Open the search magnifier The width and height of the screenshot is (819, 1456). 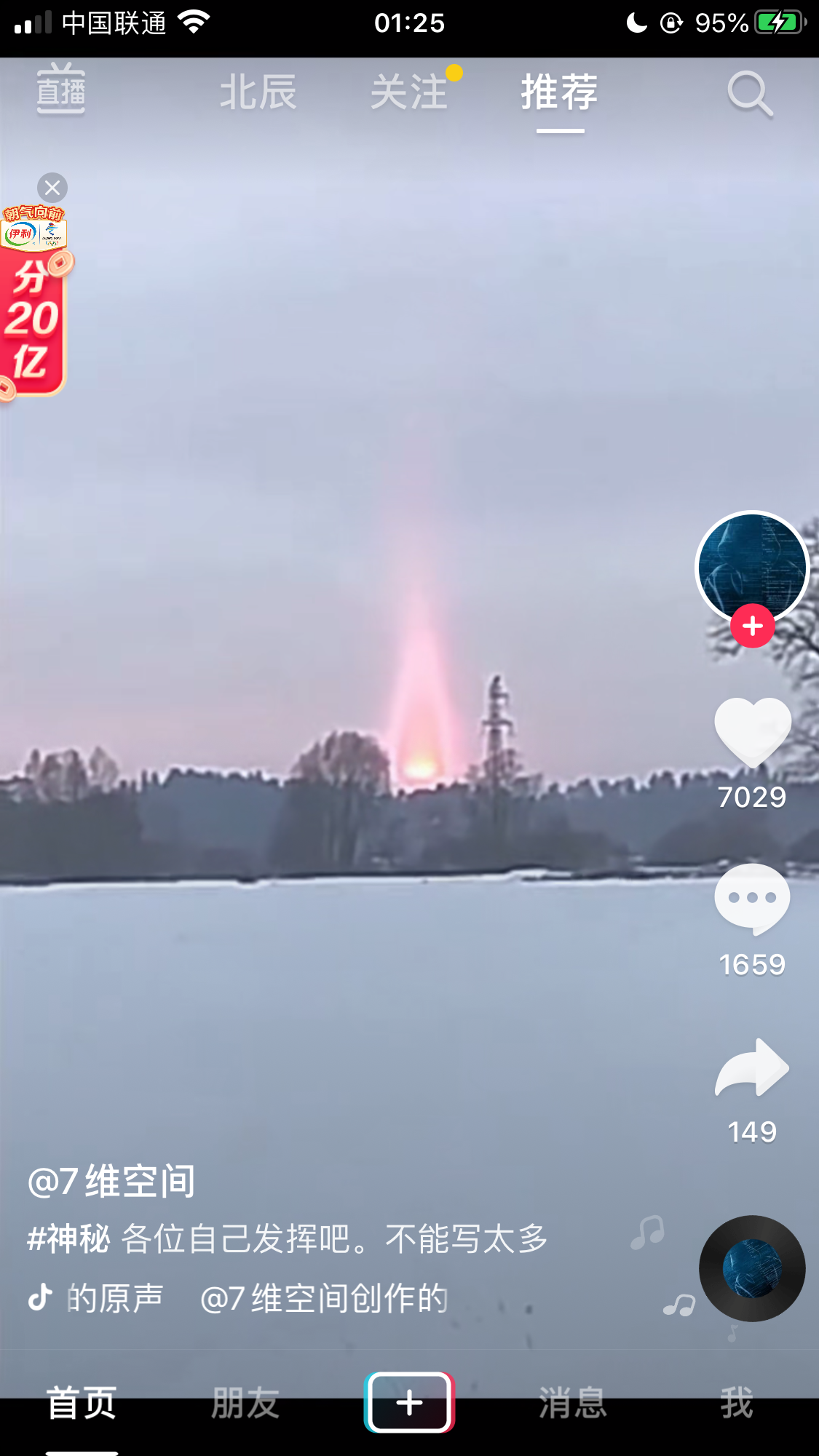[749, 93]
